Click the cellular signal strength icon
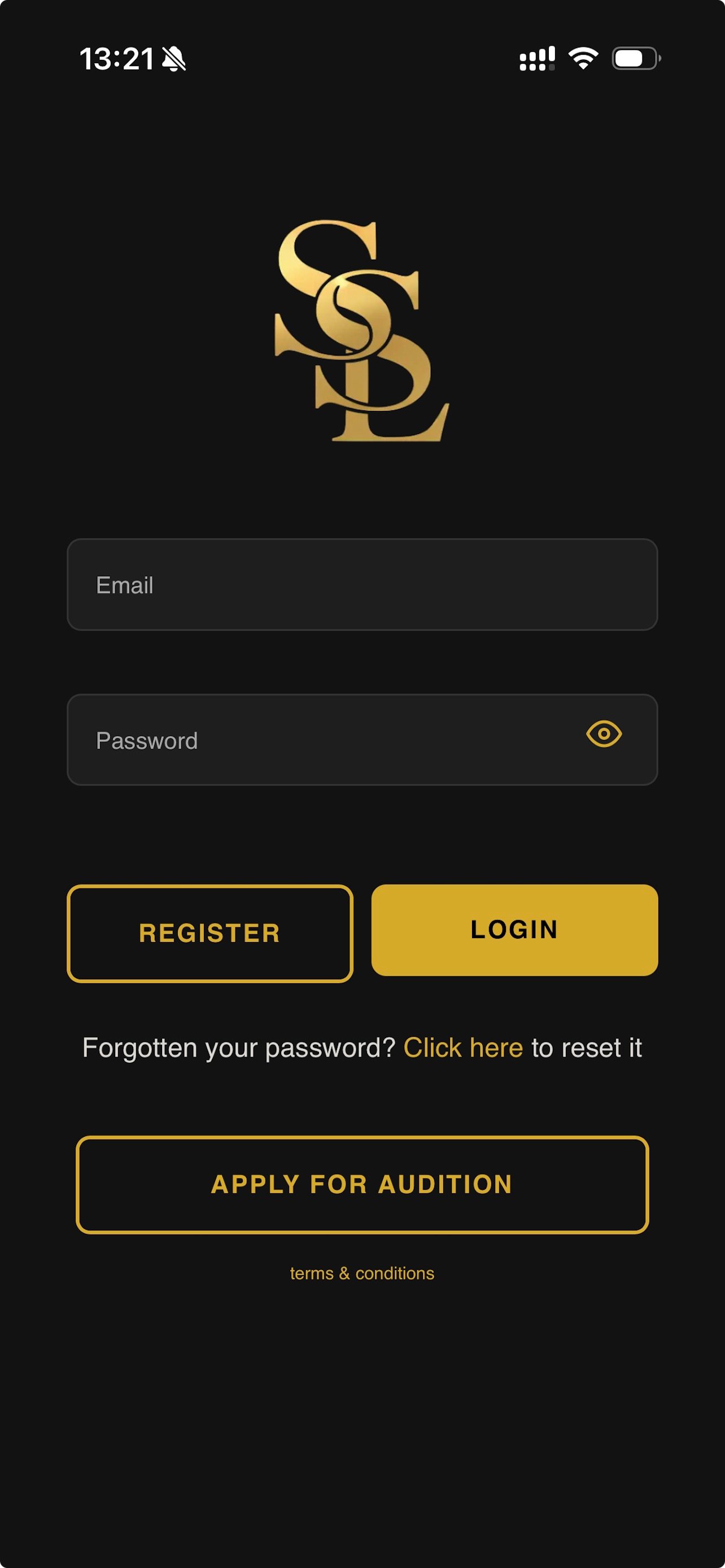The width and height of the screenshot is (725, 1568). pos(538,58)
